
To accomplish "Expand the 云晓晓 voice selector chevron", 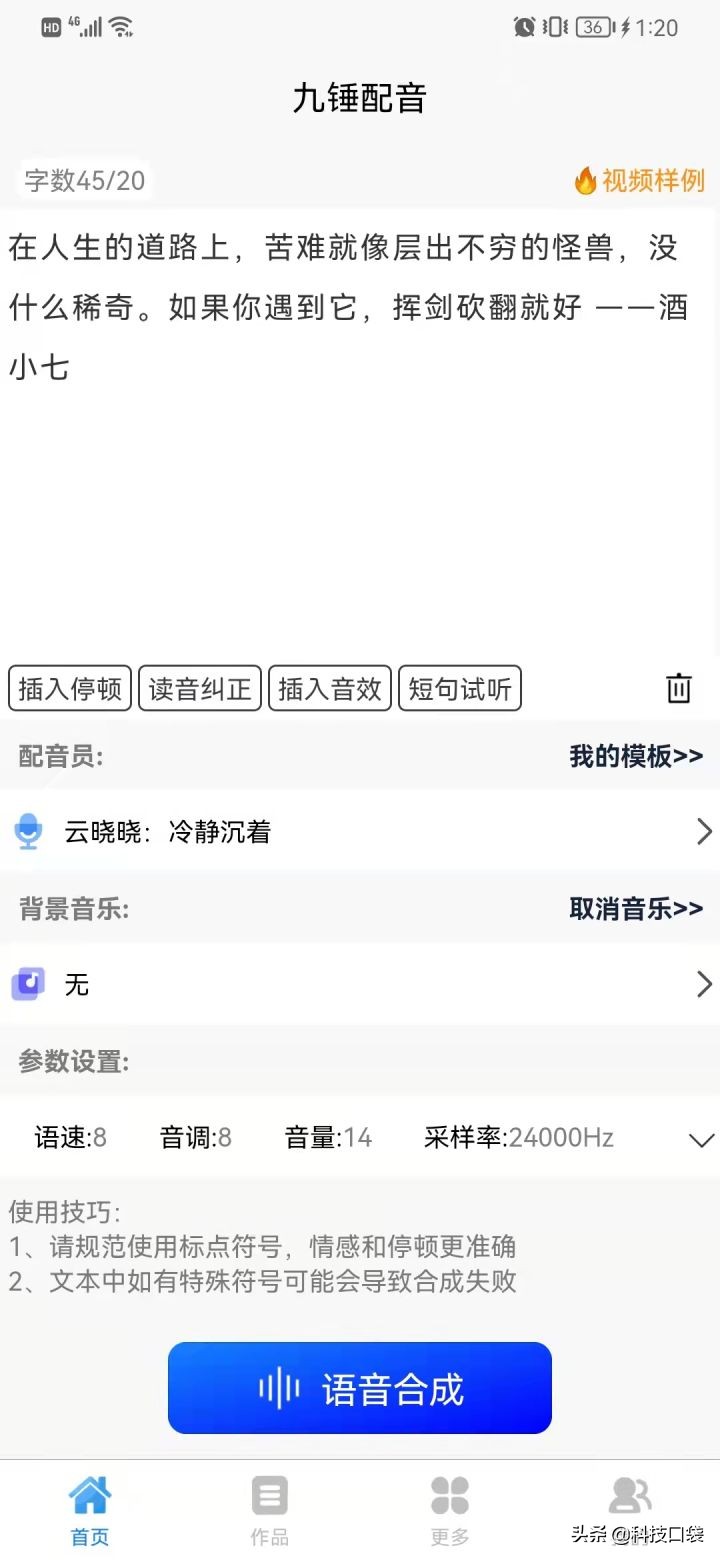I will 704,831.
